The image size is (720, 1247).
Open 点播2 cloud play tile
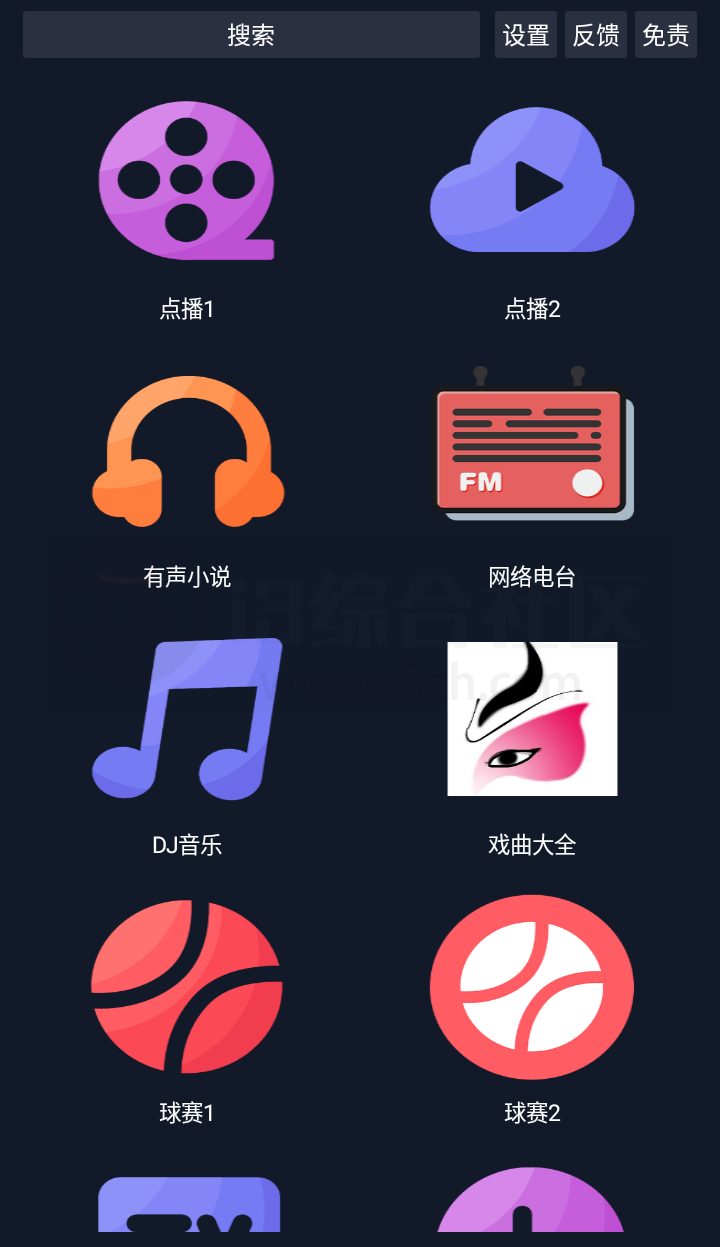click(532, 182)
